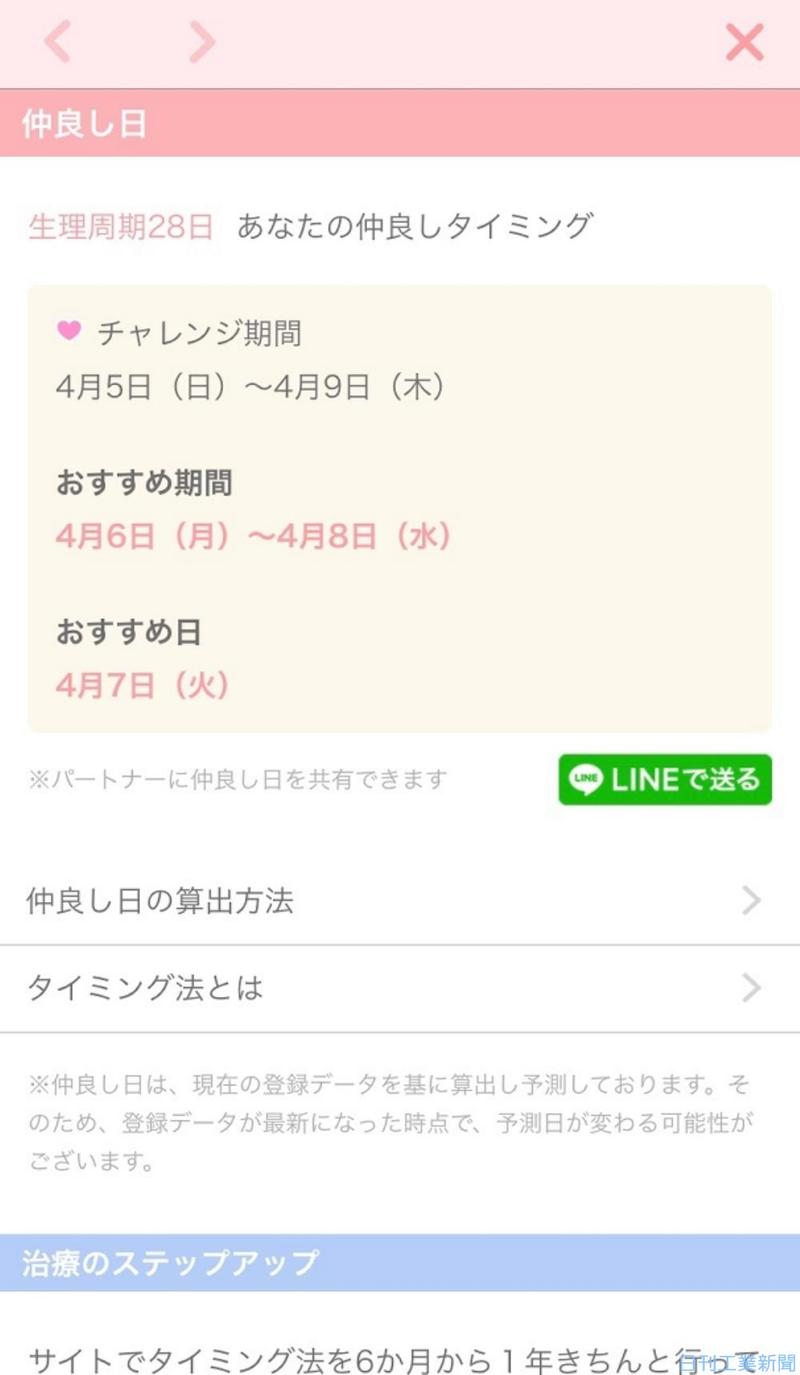Close this page with the X
The image size is (800, 1375).
pos(744,42)
